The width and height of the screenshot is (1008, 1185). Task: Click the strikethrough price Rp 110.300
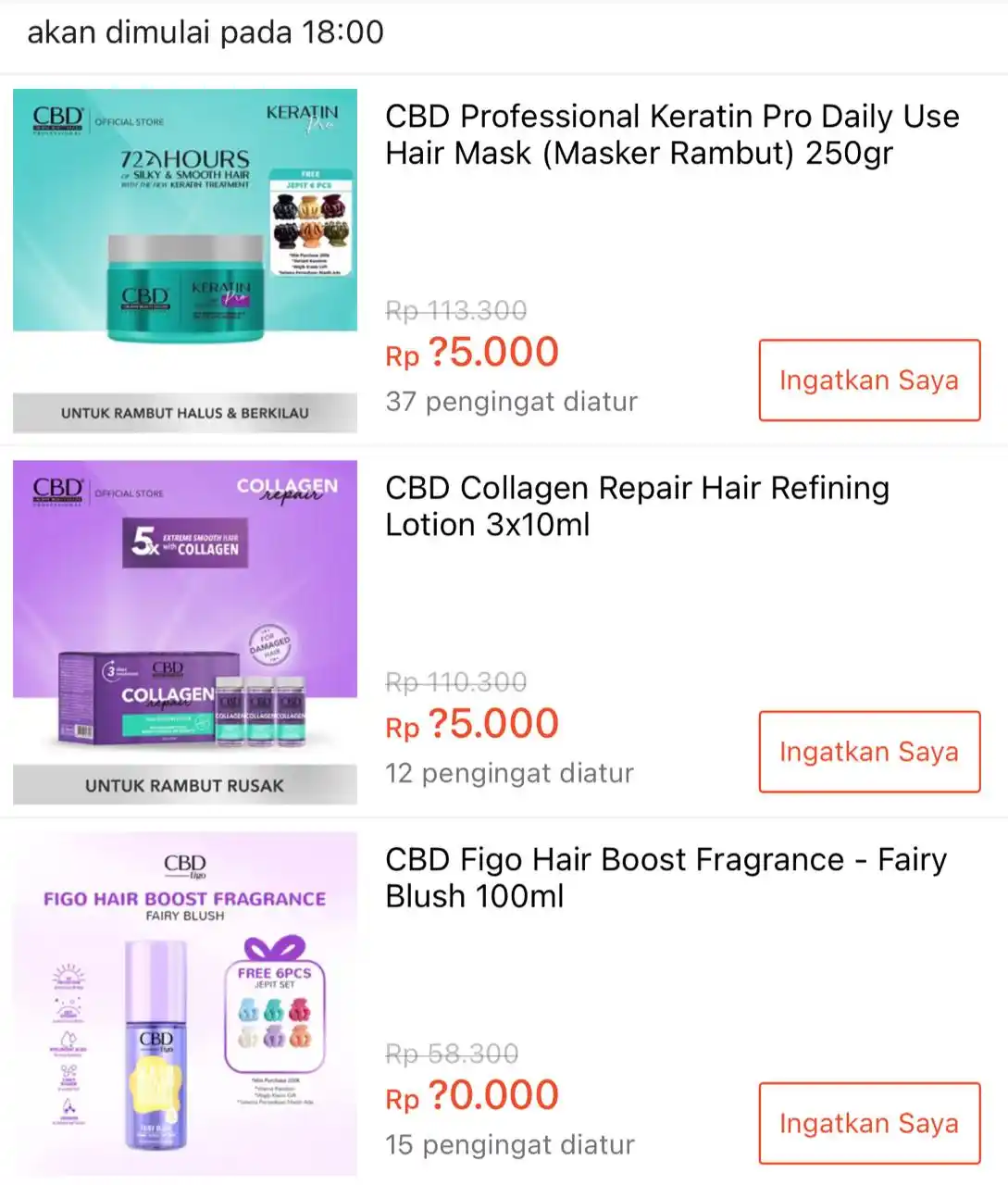click(x=455, y=682)
